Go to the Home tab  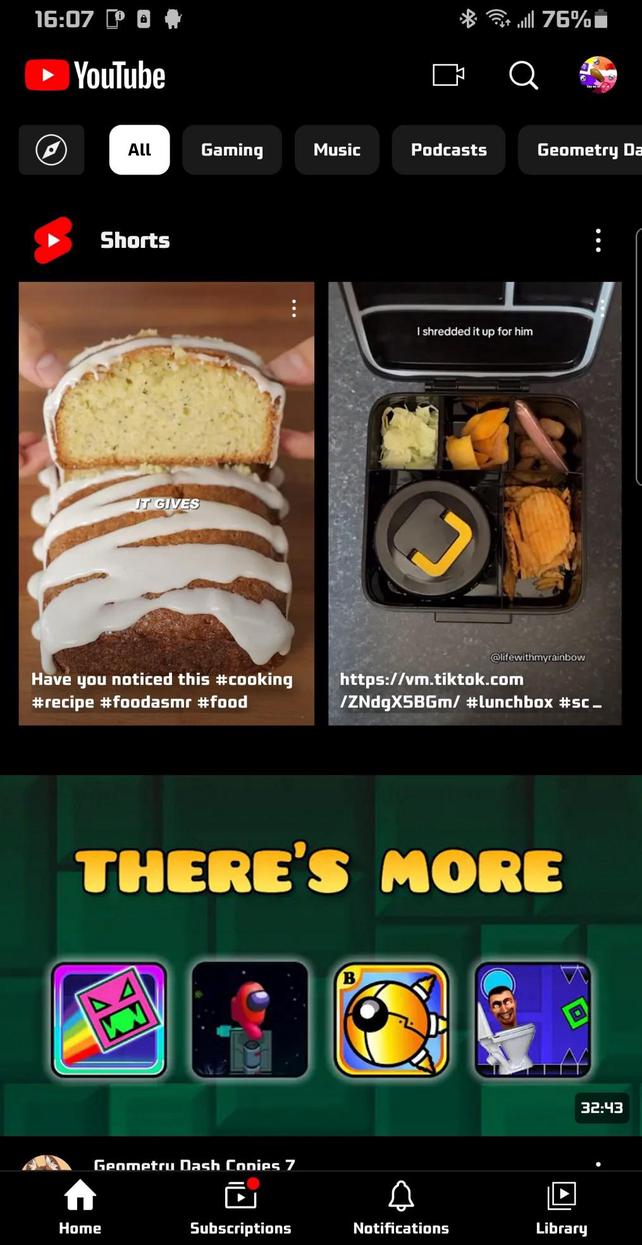point(80,1207)
